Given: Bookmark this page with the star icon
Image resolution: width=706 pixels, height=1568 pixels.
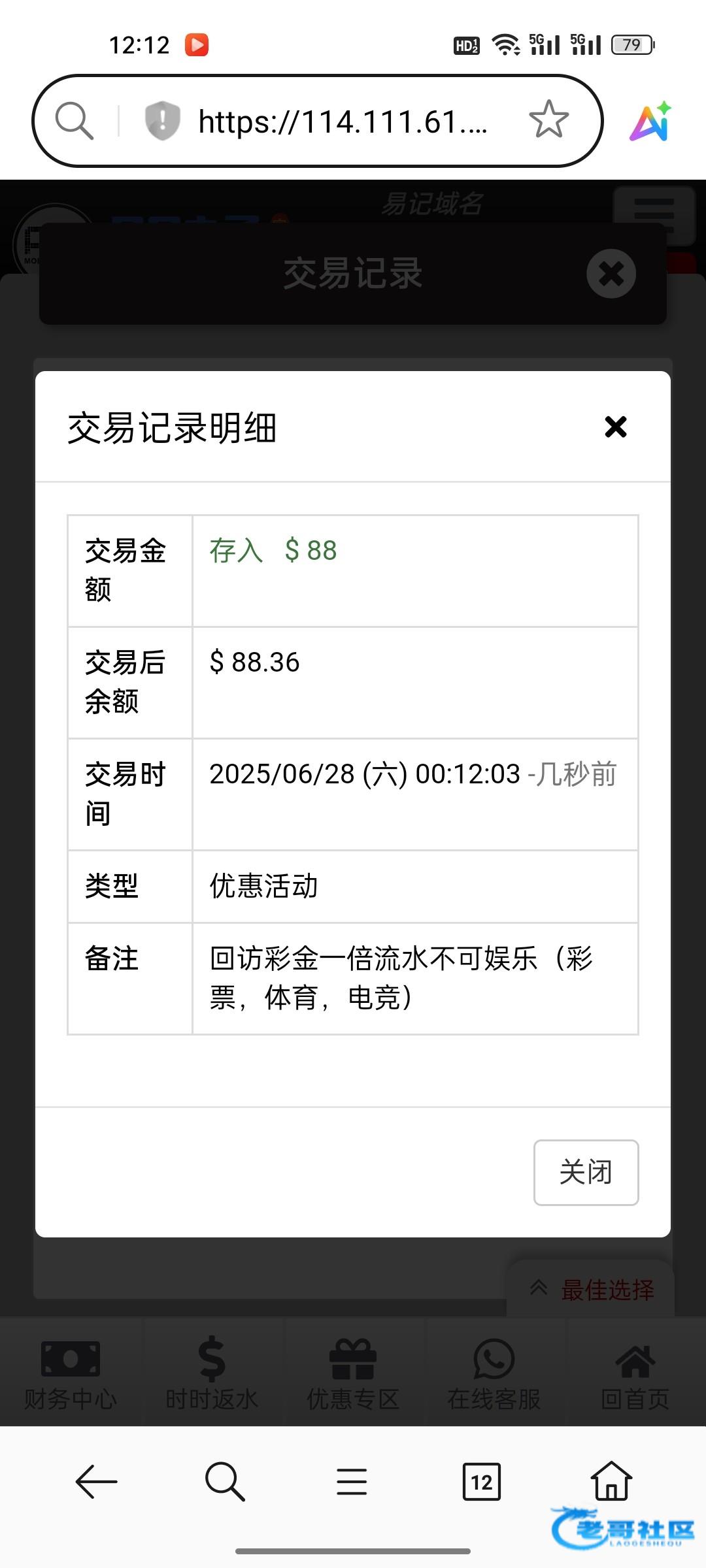Looking at the screenshot, I should coord(548,120).
